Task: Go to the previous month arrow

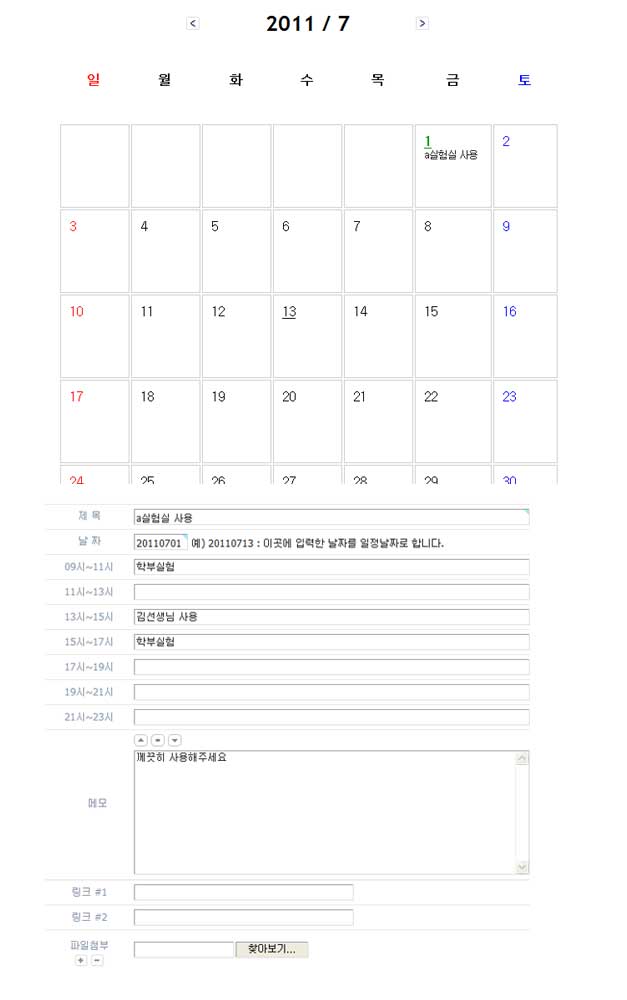Action: tap(193, 23)
